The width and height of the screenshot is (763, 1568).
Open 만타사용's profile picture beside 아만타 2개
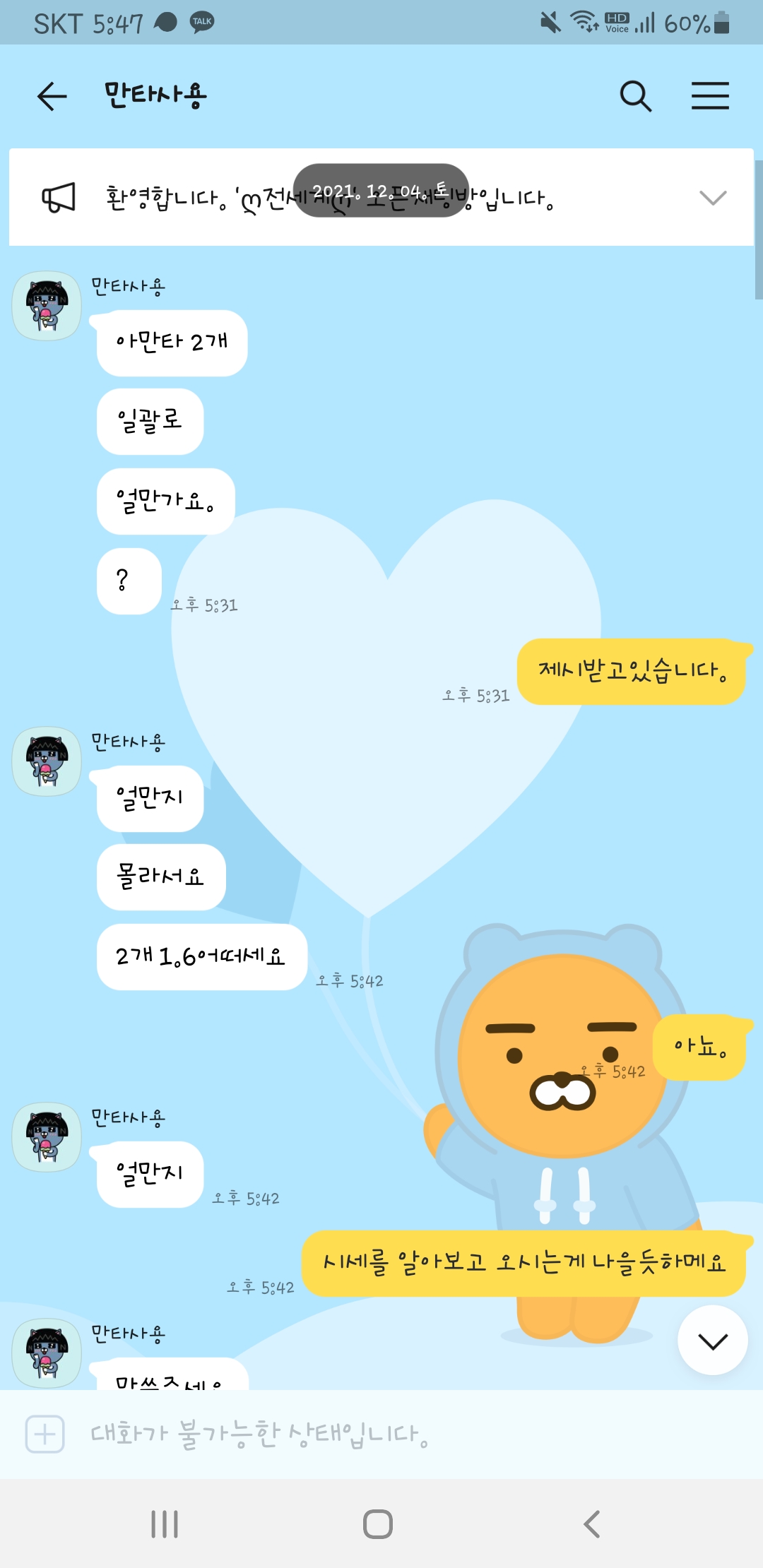pyautogui.click(x=47, y=306)
